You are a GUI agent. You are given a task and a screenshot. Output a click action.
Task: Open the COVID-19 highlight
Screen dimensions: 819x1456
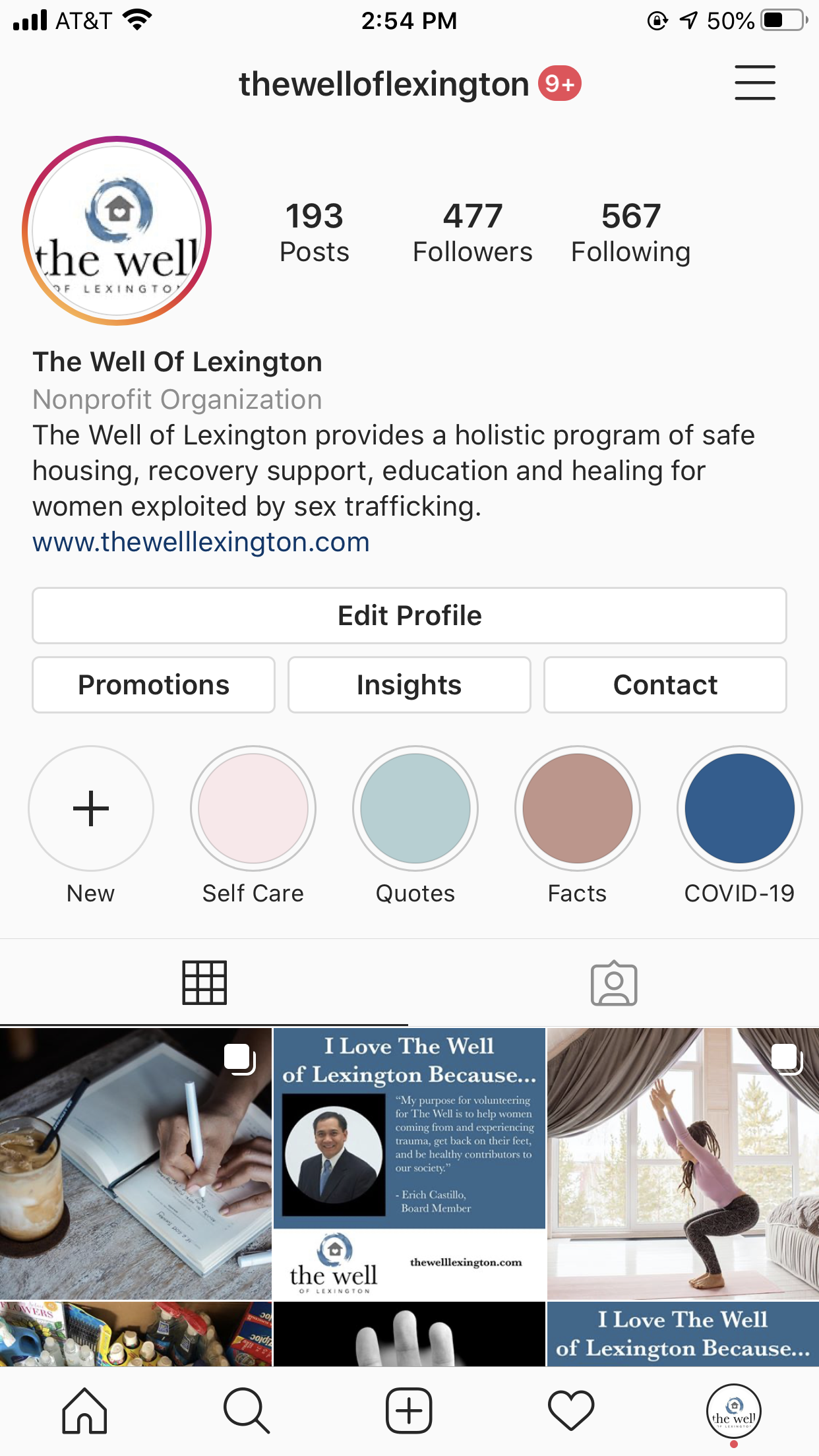tap(739, 808)
